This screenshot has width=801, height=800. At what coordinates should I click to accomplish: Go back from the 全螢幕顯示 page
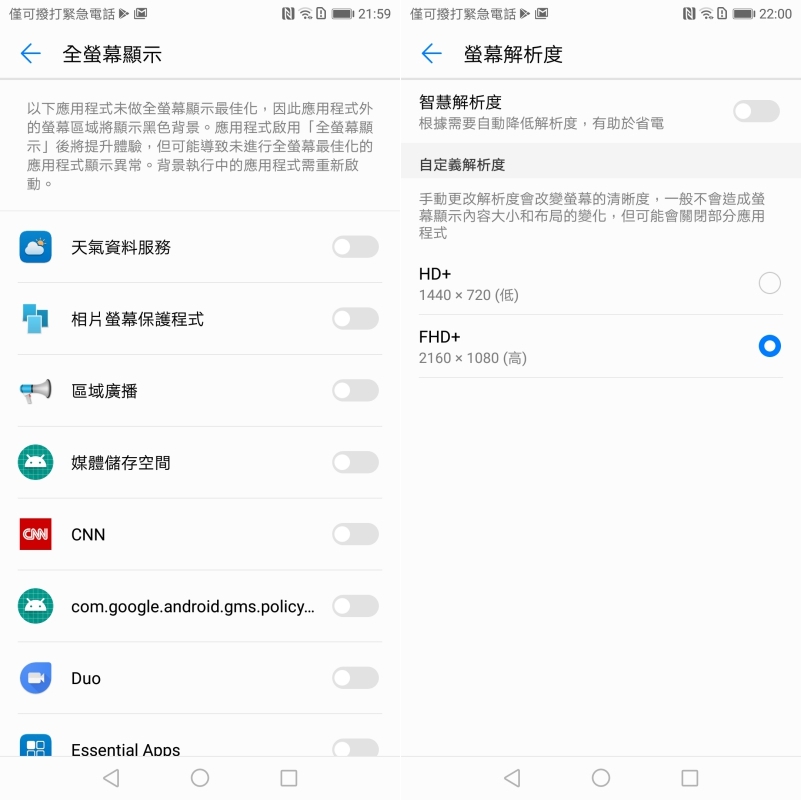(31, 54)
